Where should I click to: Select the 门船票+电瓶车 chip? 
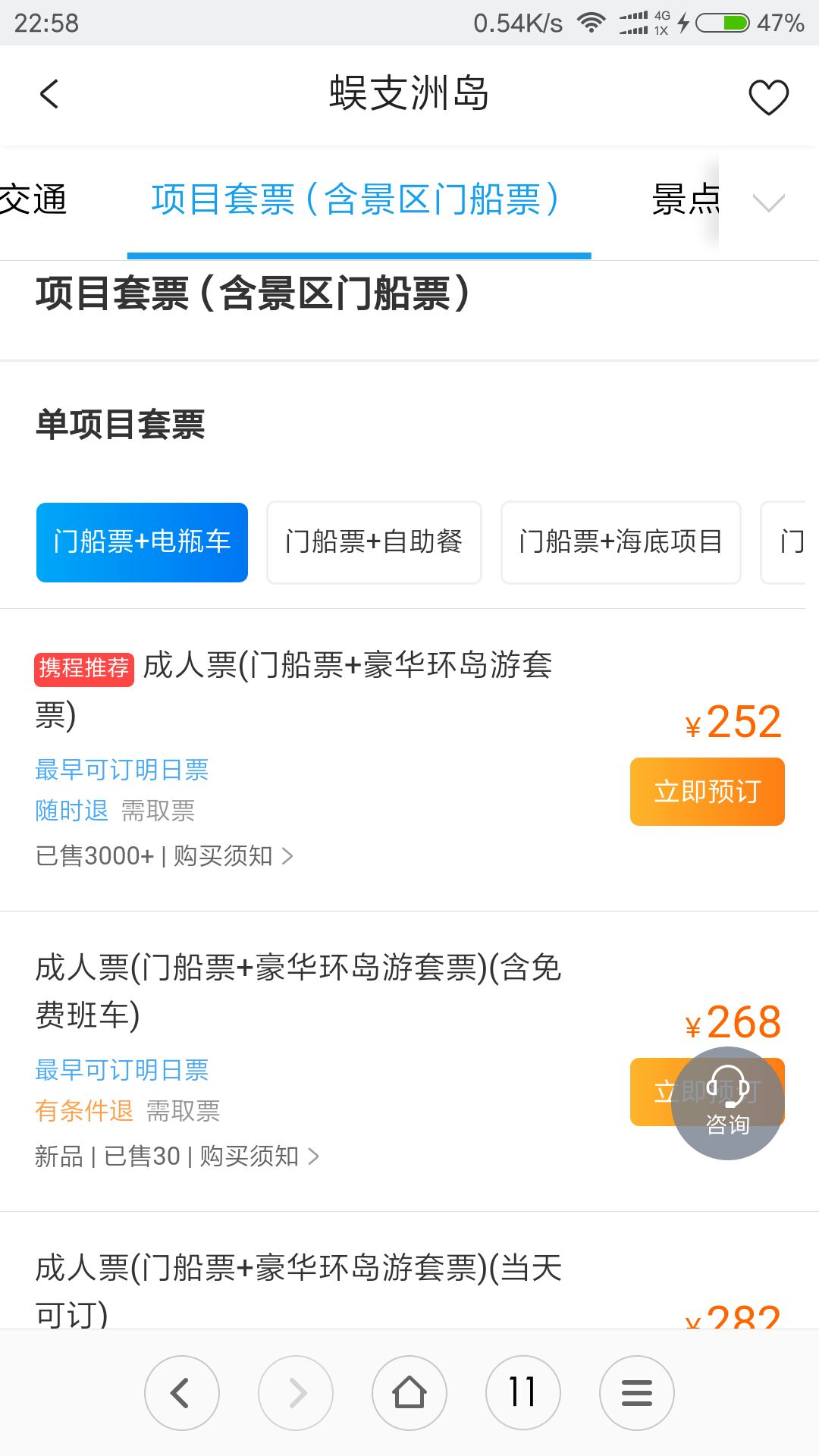142,542
